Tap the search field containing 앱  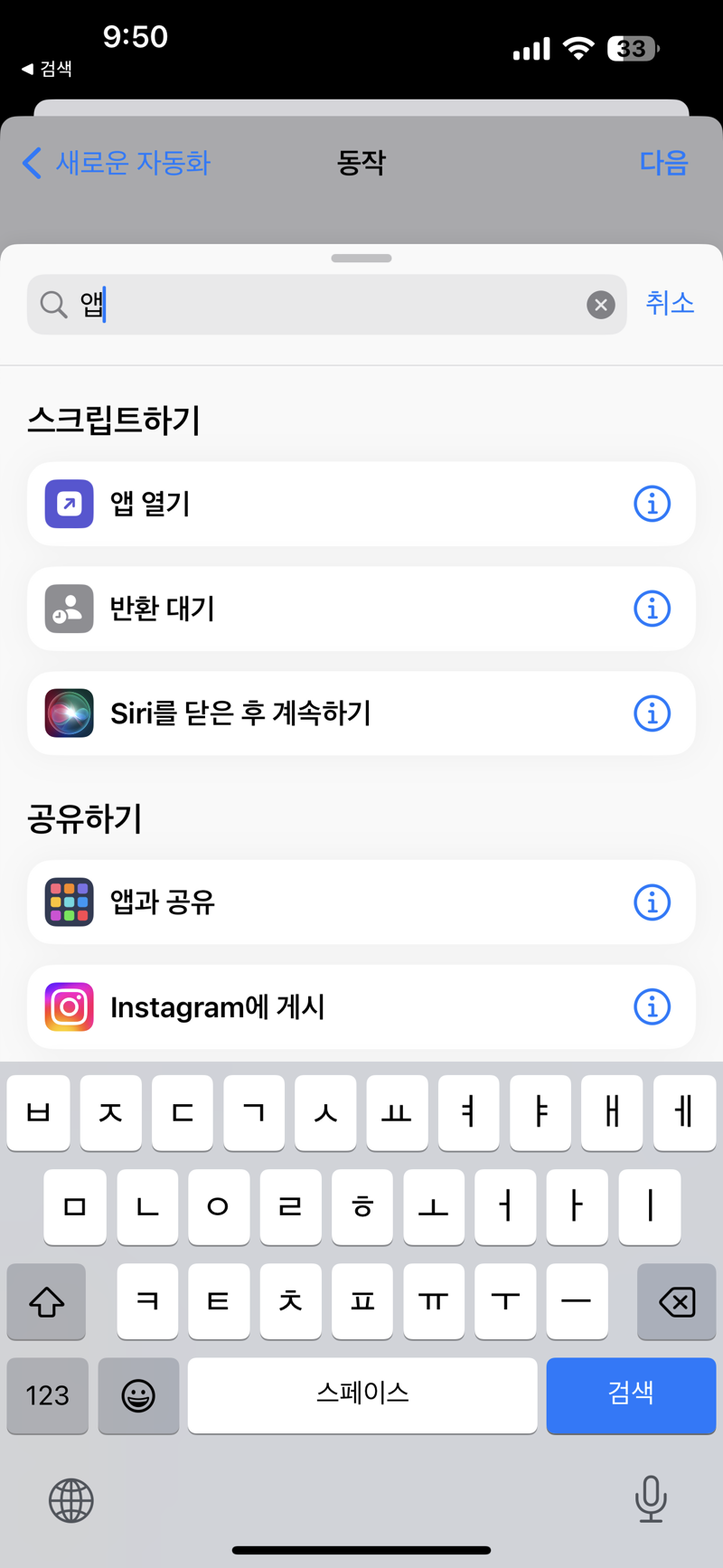click(x=325, y=305)
